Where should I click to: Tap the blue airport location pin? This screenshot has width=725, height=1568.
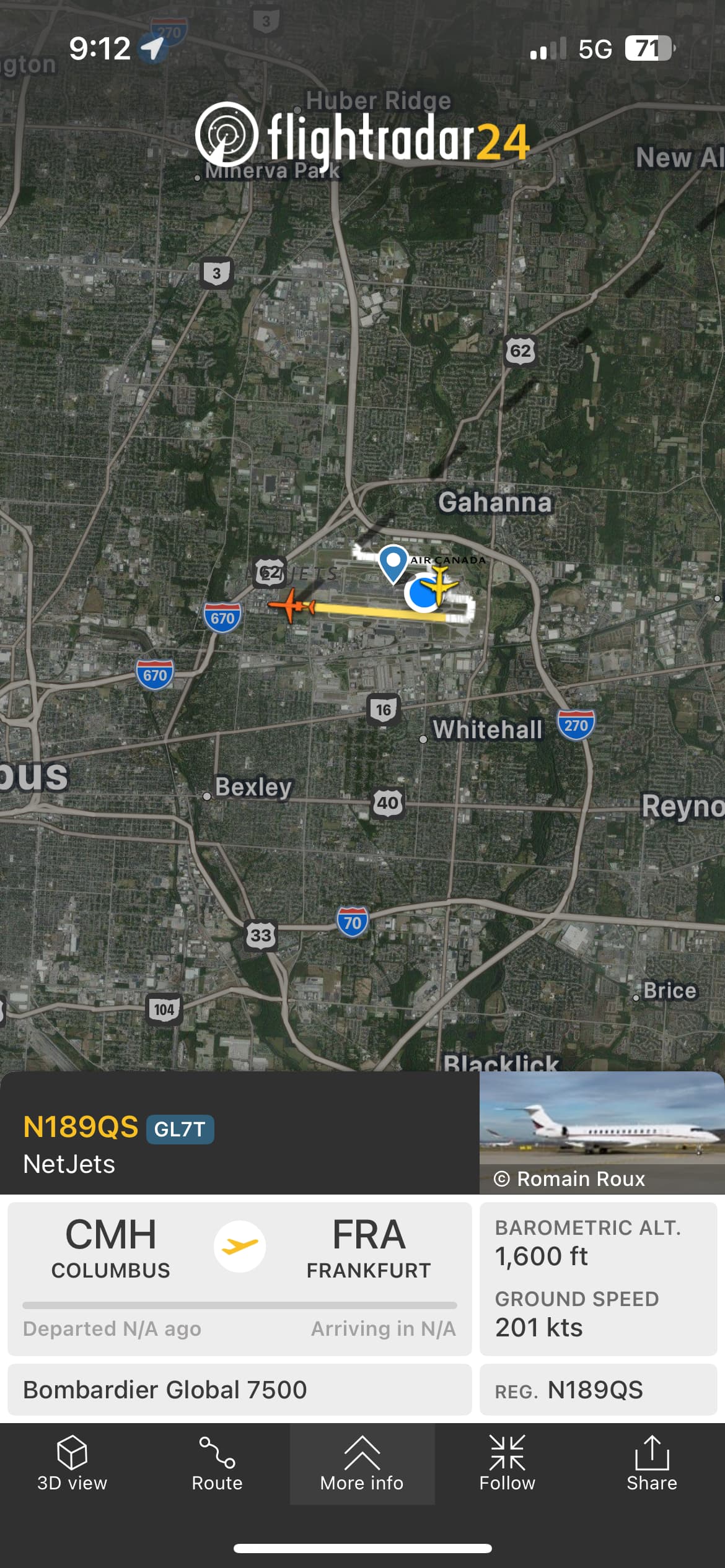pyautogui.click(x=393, y=562)
